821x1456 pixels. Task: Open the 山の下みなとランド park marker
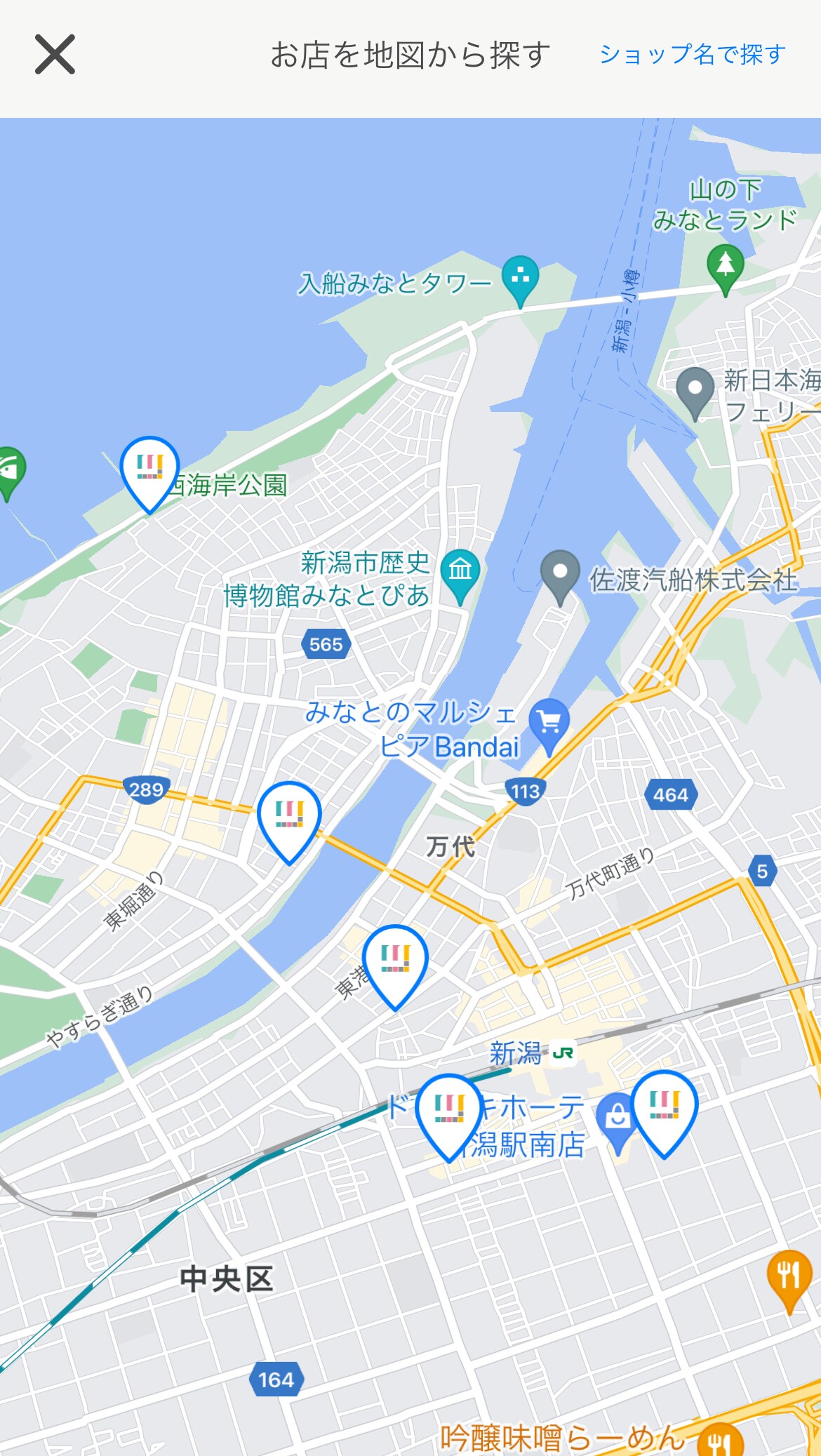[x=725, y=267]
